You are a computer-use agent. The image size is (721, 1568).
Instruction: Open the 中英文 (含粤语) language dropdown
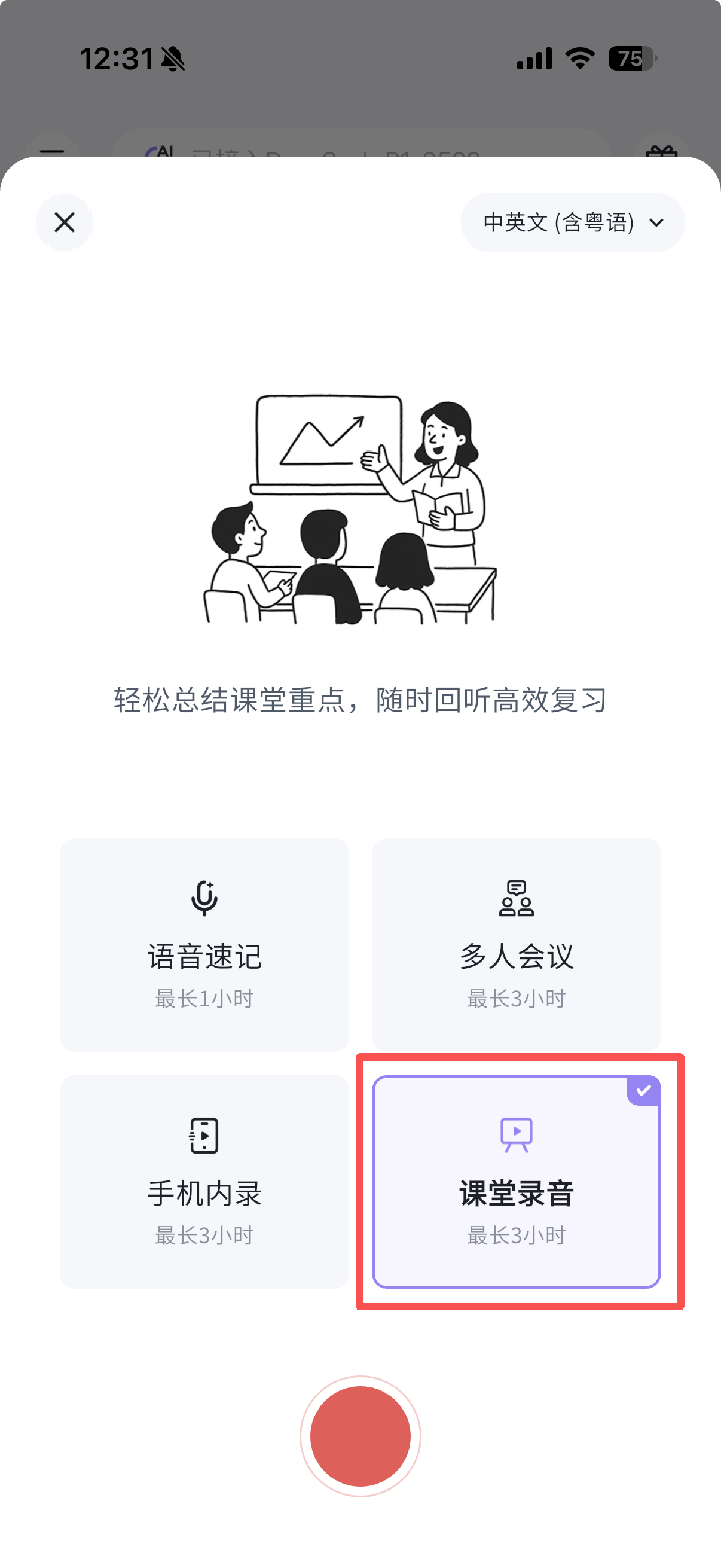point(572,222)
